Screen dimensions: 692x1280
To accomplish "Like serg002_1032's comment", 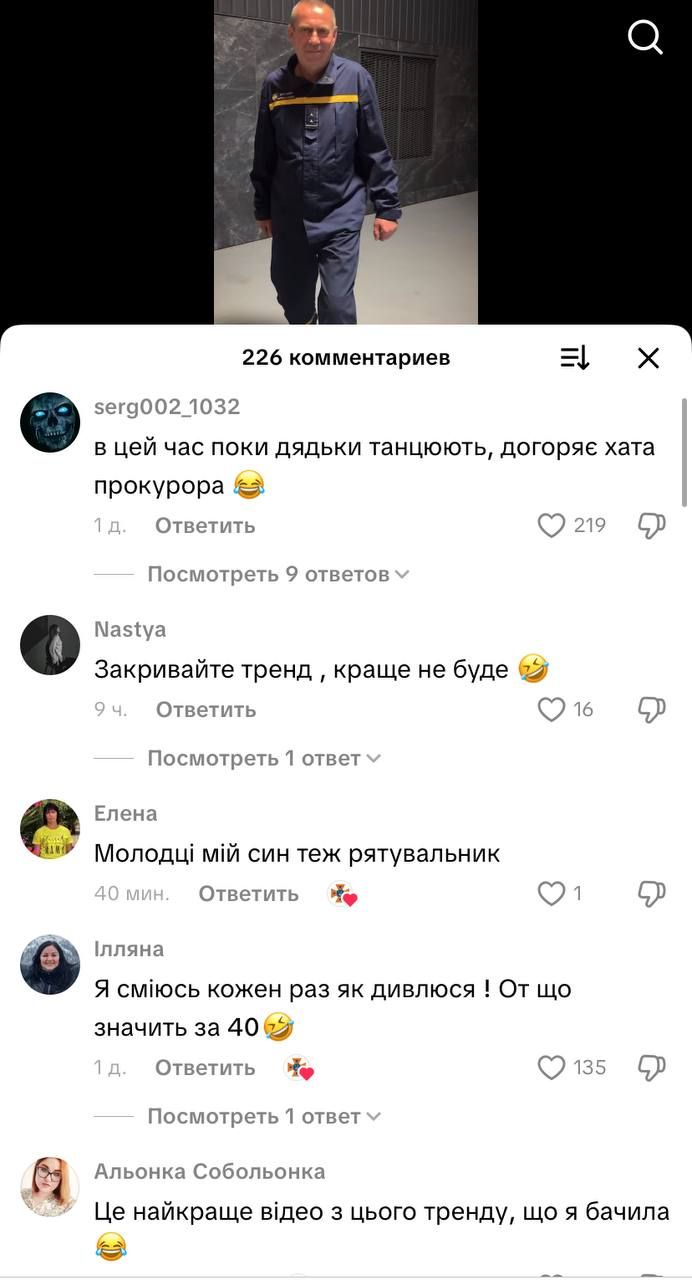I will (552, 525).
